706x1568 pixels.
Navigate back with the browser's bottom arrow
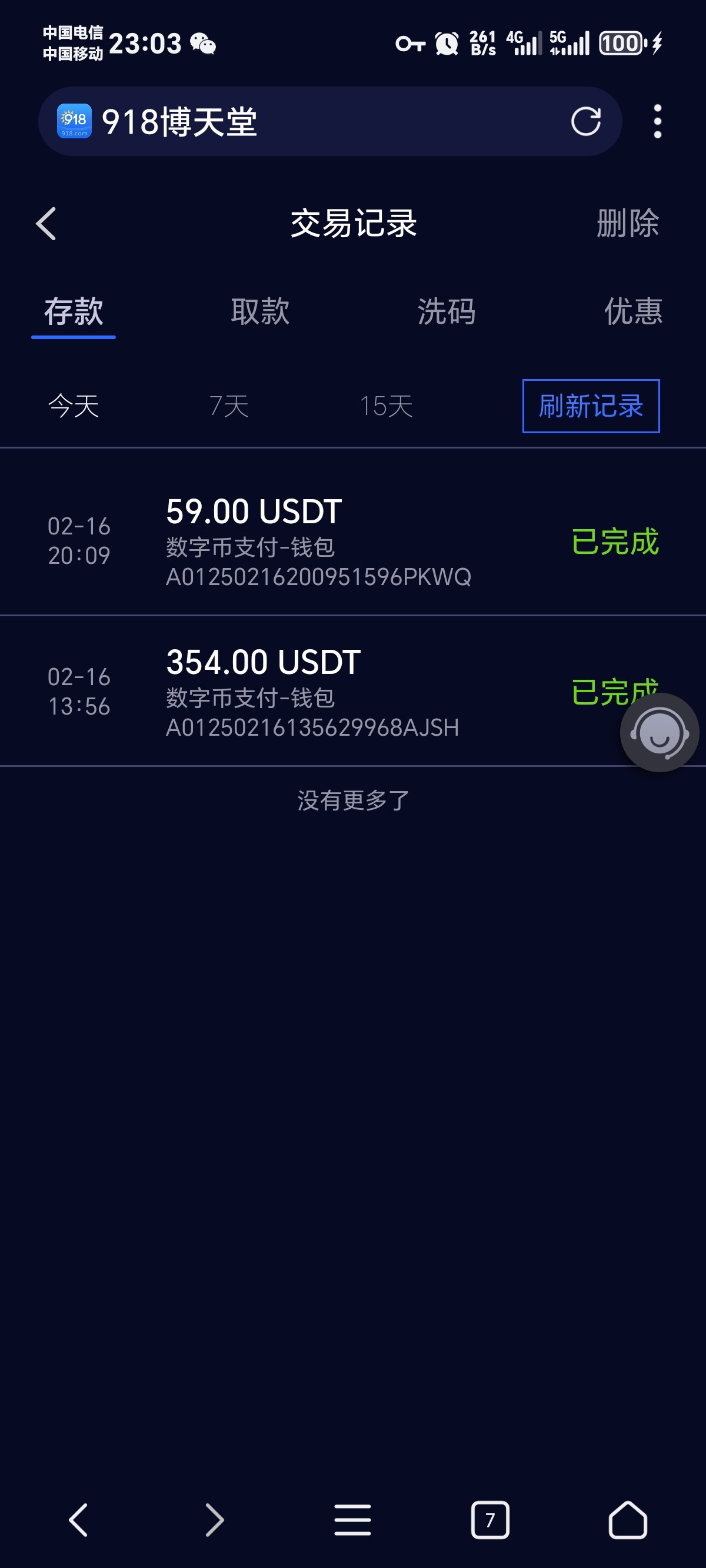[78, 1520]
